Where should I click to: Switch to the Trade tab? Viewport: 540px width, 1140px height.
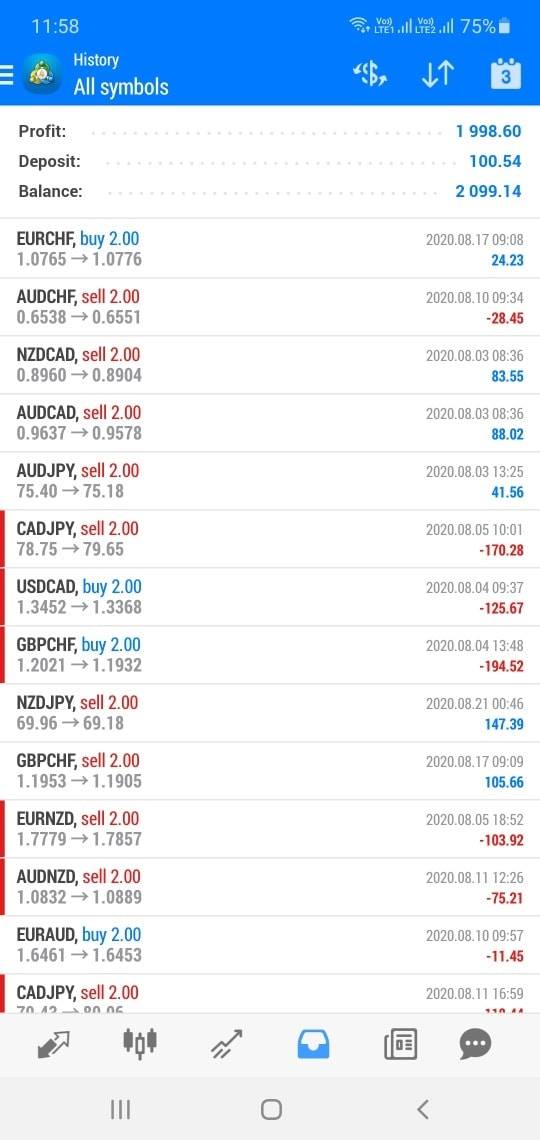227,1045
